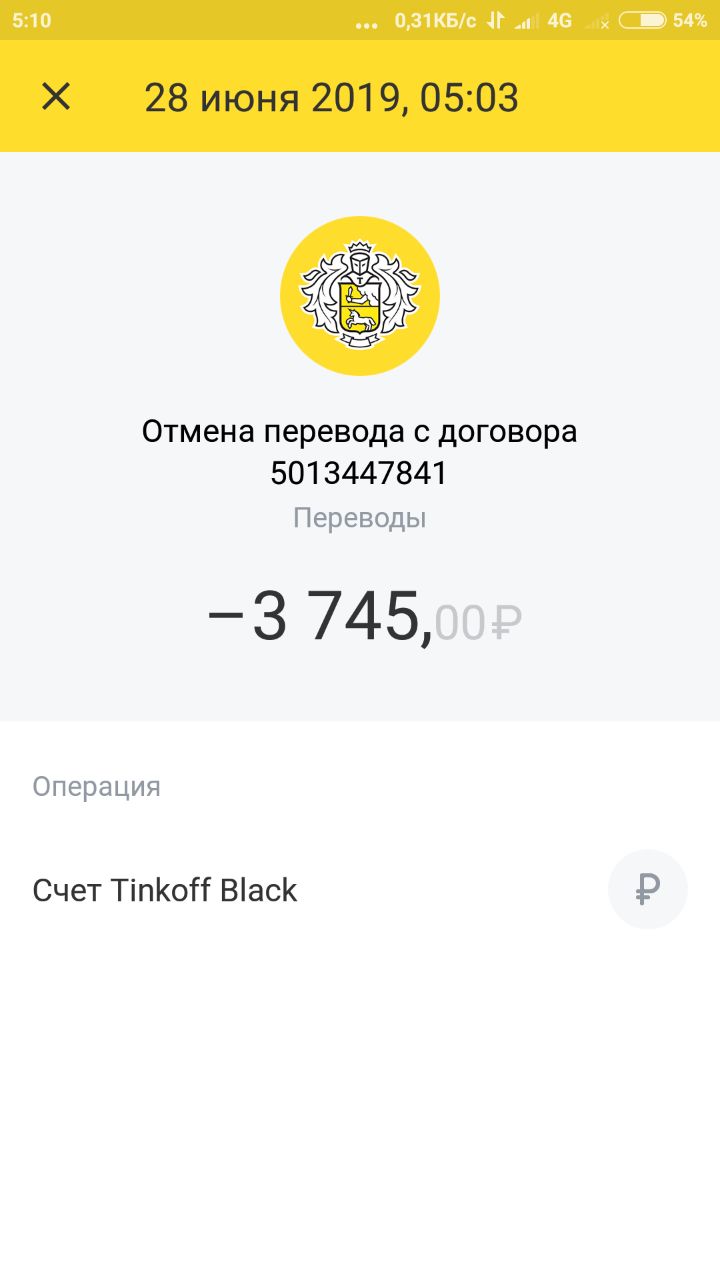
Task: Open the Счет Tinkoff Black account row
Action: click(360, 890)
